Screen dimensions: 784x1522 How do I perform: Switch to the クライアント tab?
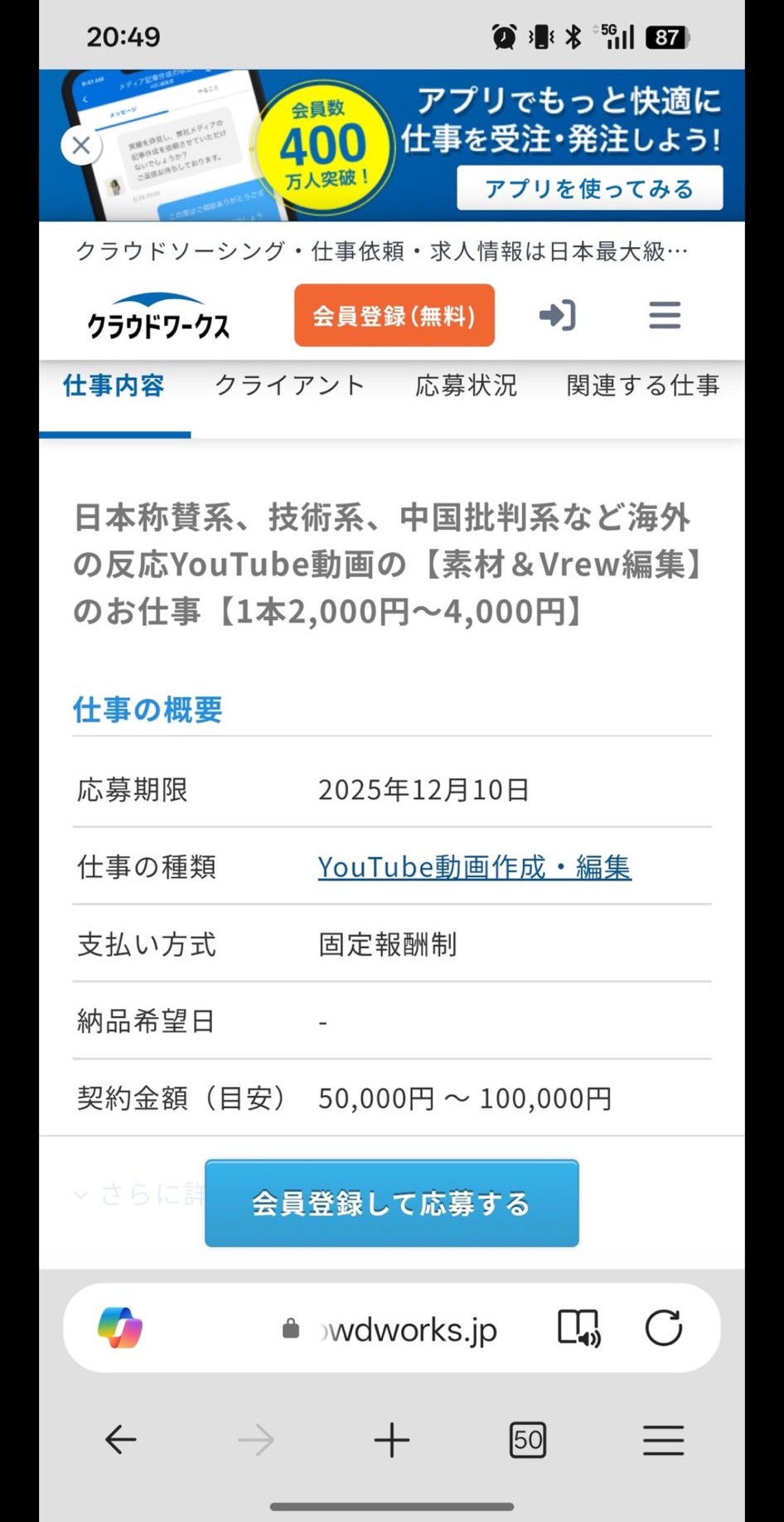[289, 385]
